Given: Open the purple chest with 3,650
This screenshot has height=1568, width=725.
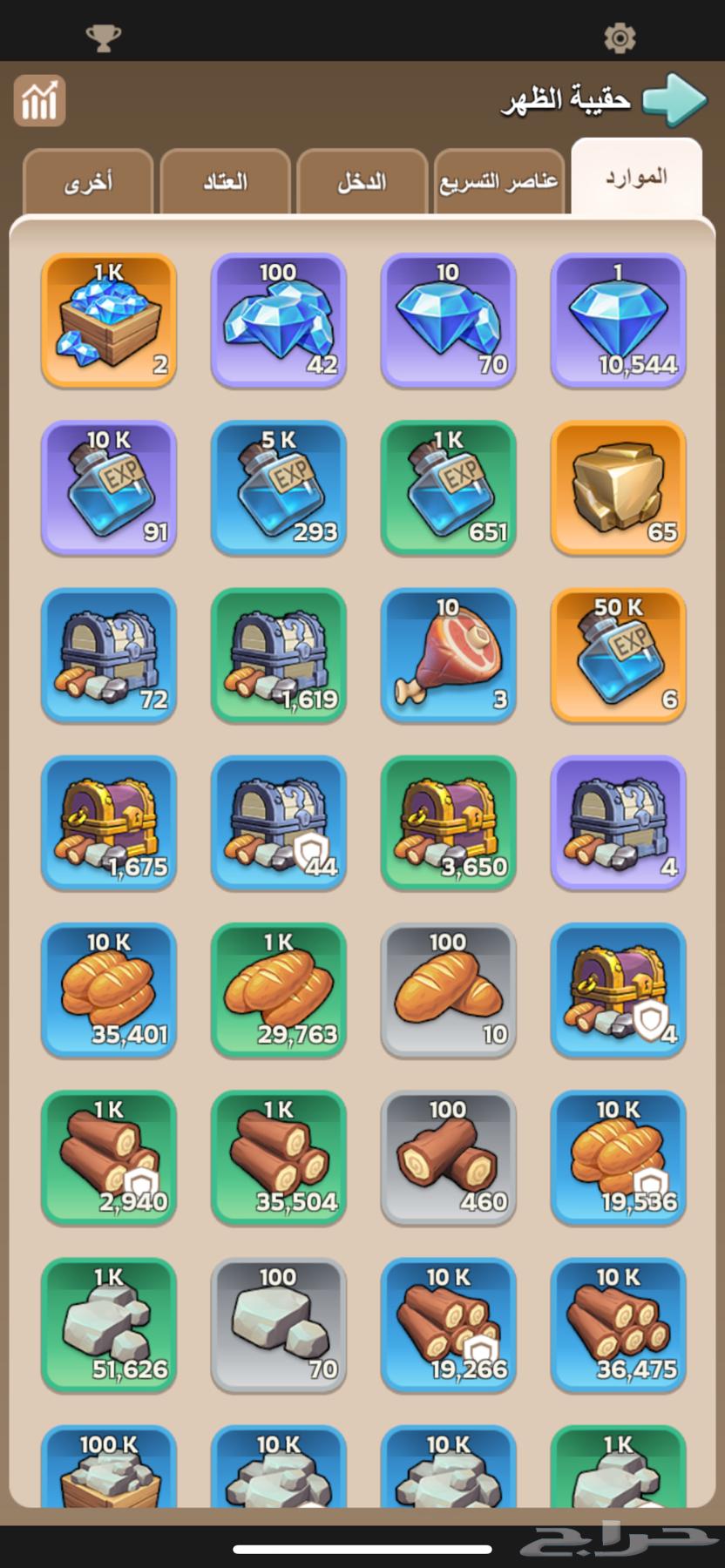Looking at the screenshot, I should 448,822.
